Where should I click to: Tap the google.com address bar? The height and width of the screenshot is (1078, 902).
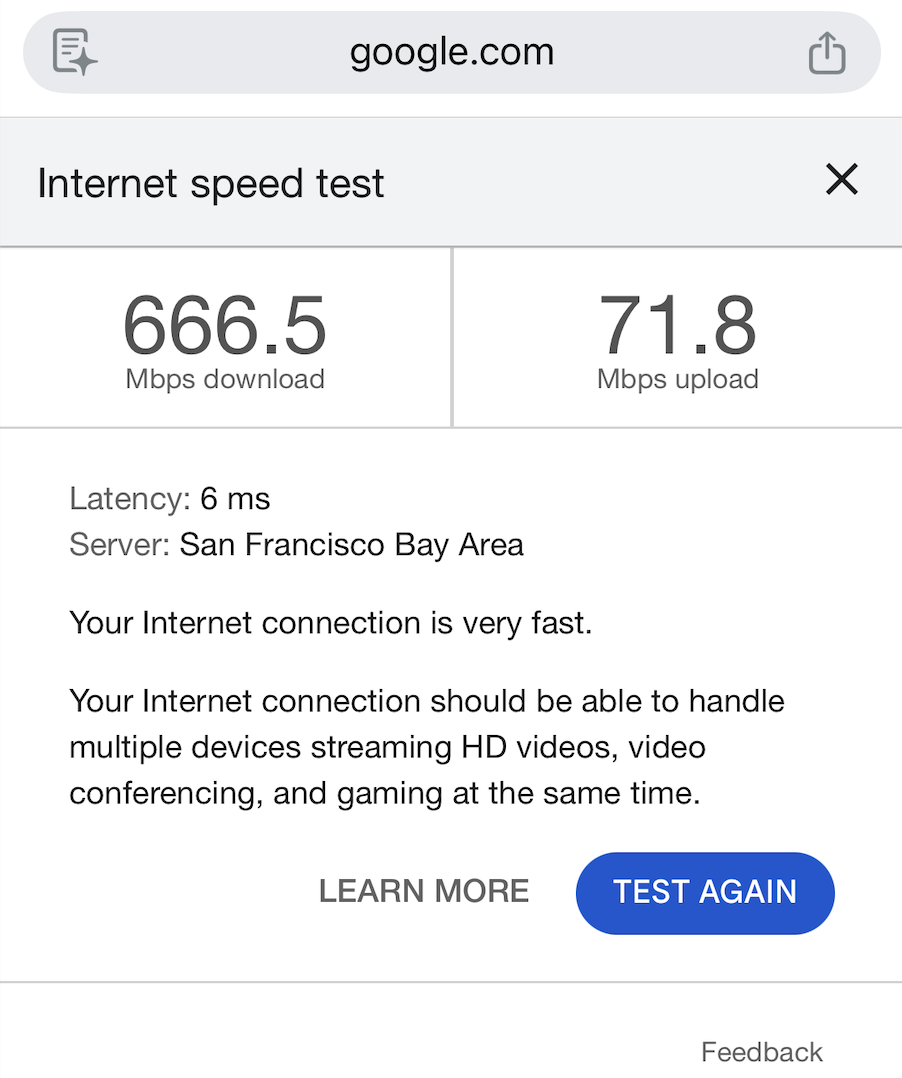[x=451, y=52]
